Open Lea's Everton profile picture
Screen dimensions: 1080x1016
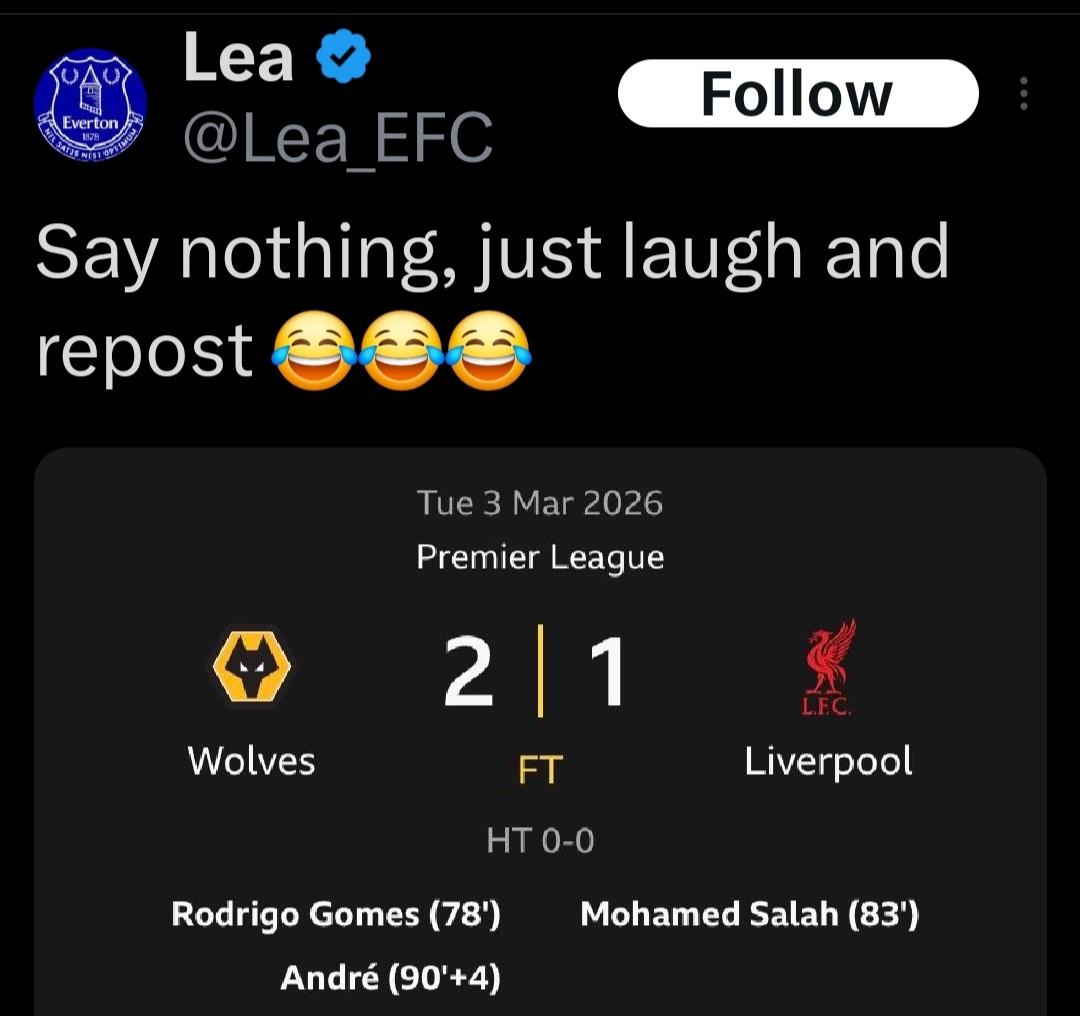[x=90, y=104]
